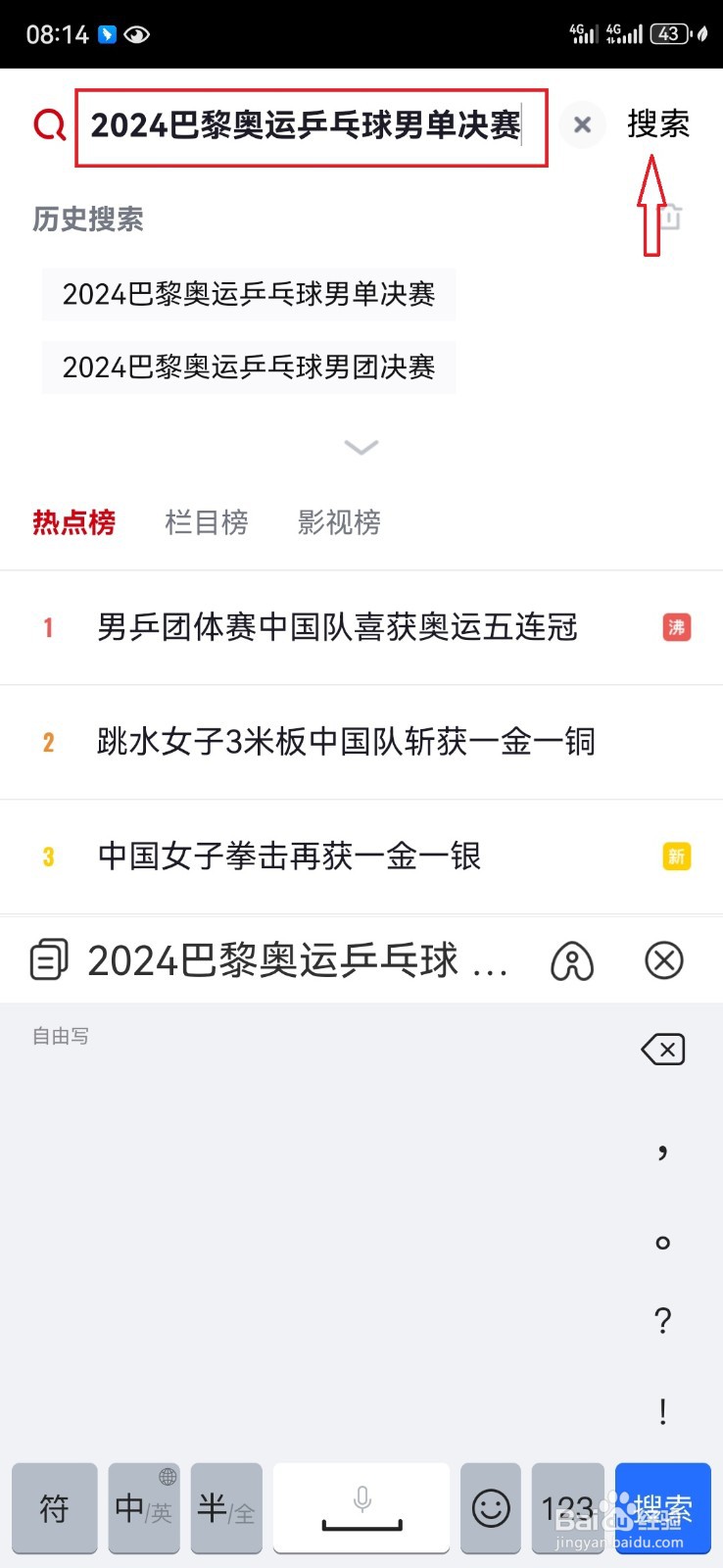Image resolution: width=723 pixels, height=1568 pixels.
Task: Clear the search text with the X icon
Action: pyautogui.click(x=582, y=125)
